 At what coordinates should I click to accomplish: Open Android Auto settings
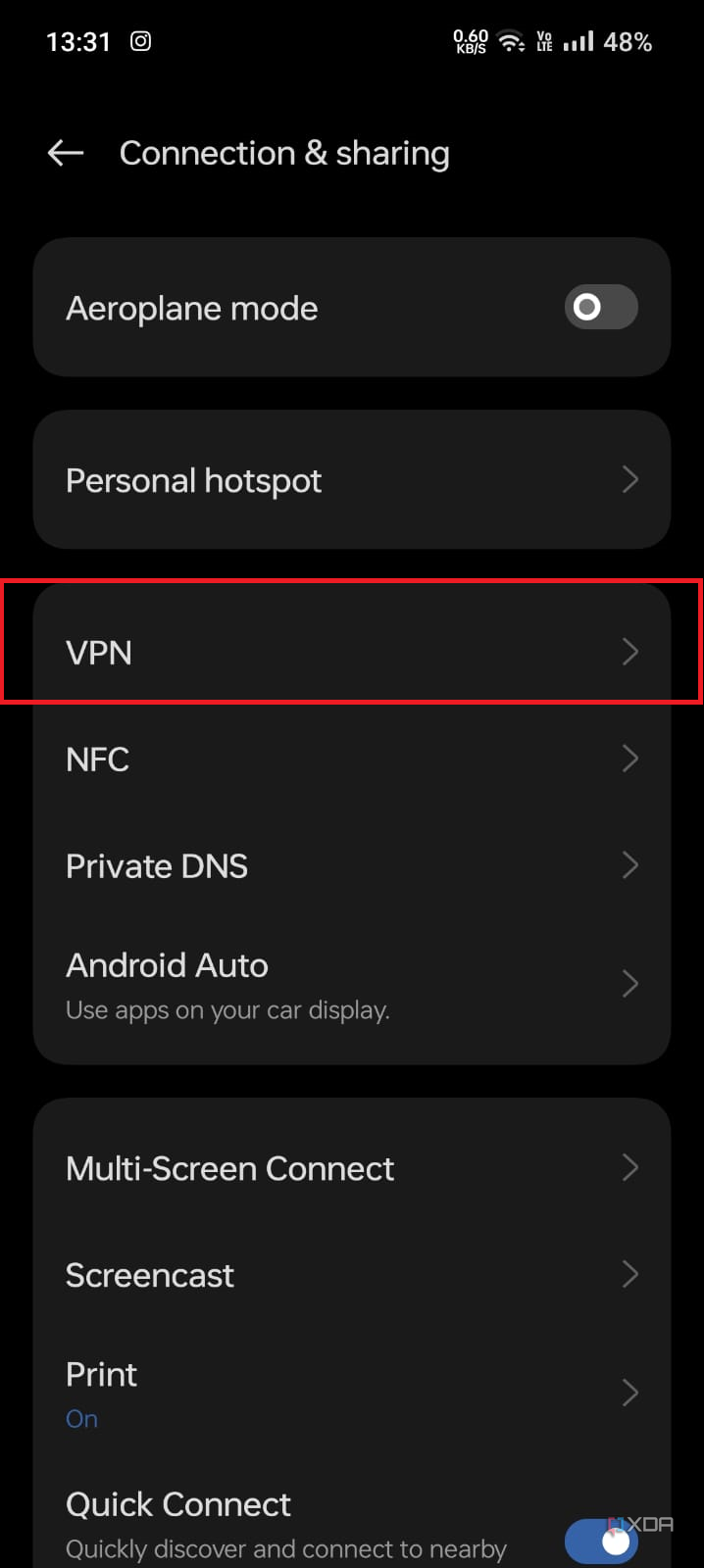click(x=352, y=984)
